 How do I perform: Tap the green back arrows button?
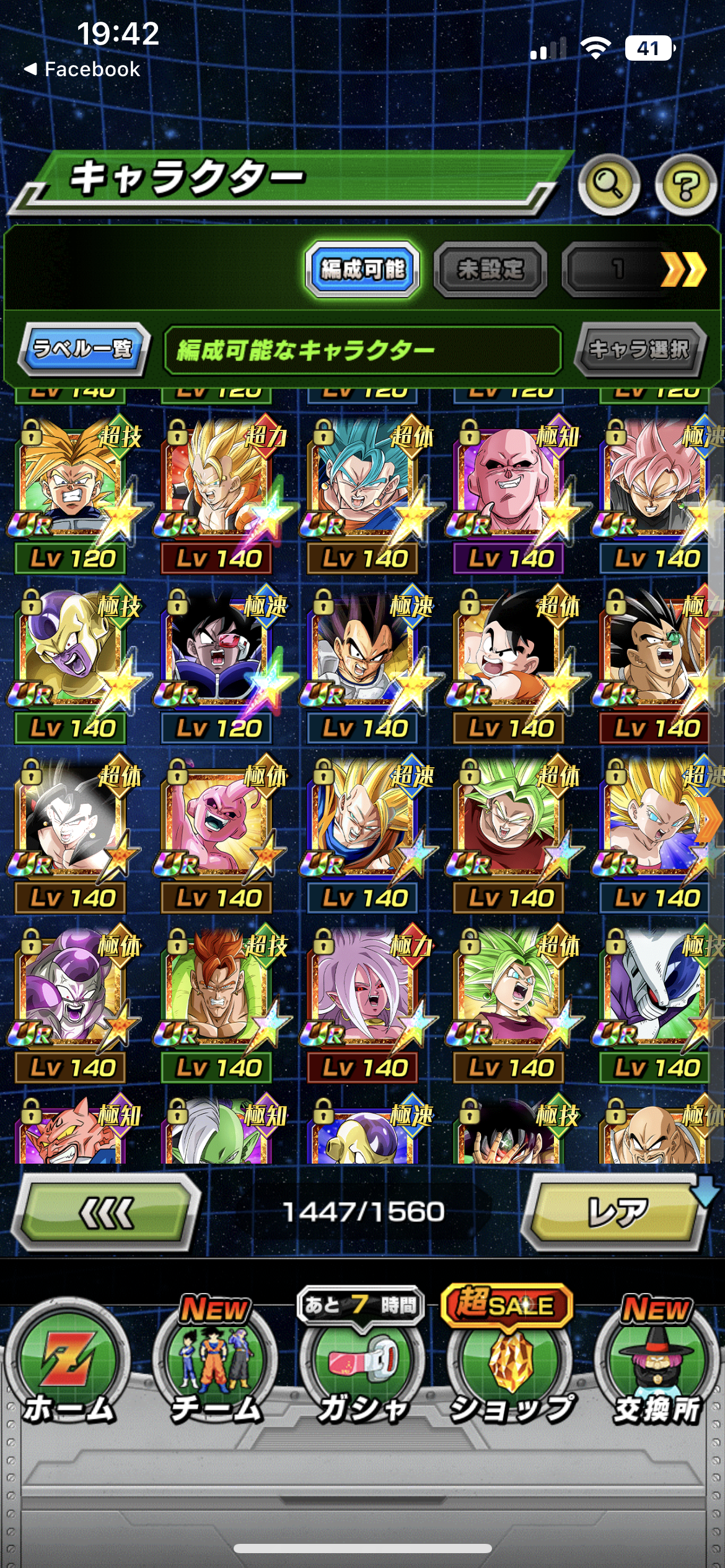(107, 1213)
